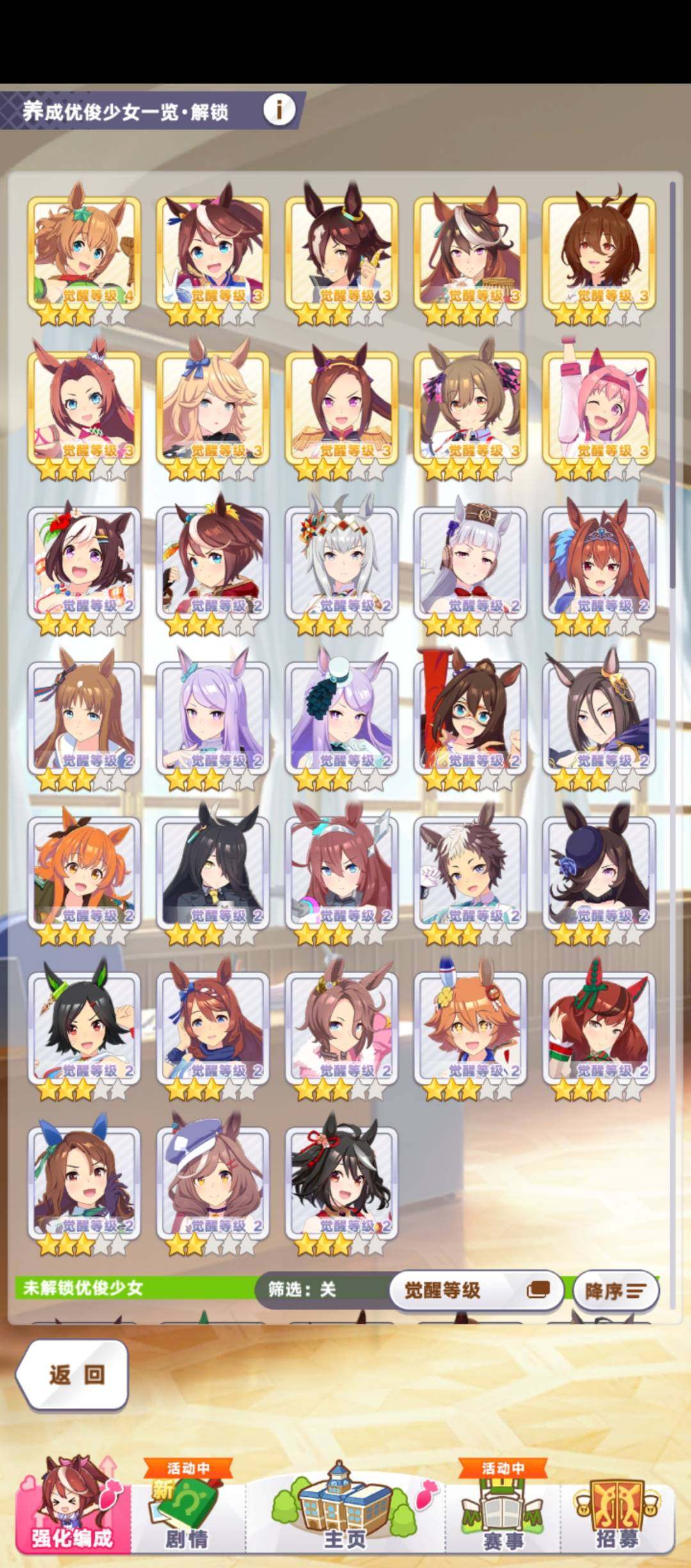Open the 筛选 filter setting
Image resolution: width=691 pixels, height=1568 pixels.
(302, 1289)
